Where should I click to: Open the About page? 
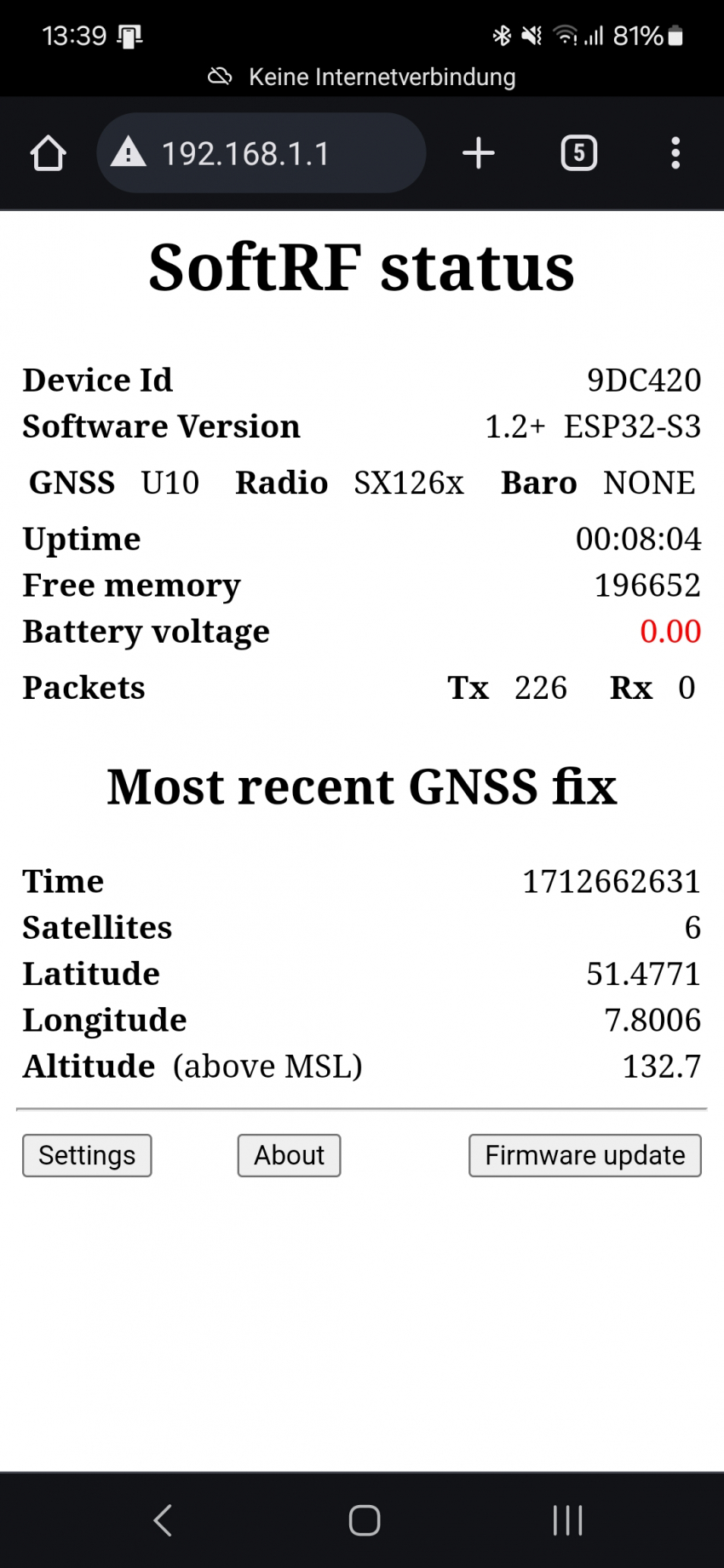(x=289, y=1155)
